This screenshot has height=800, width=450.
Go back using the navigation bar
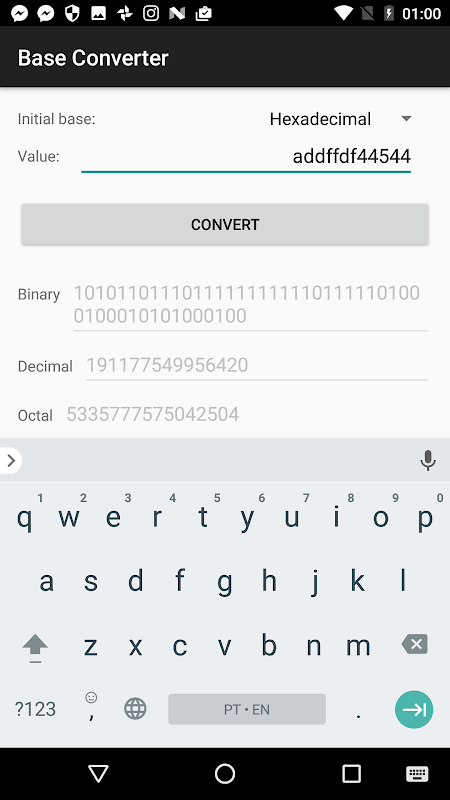pos(98,773)
